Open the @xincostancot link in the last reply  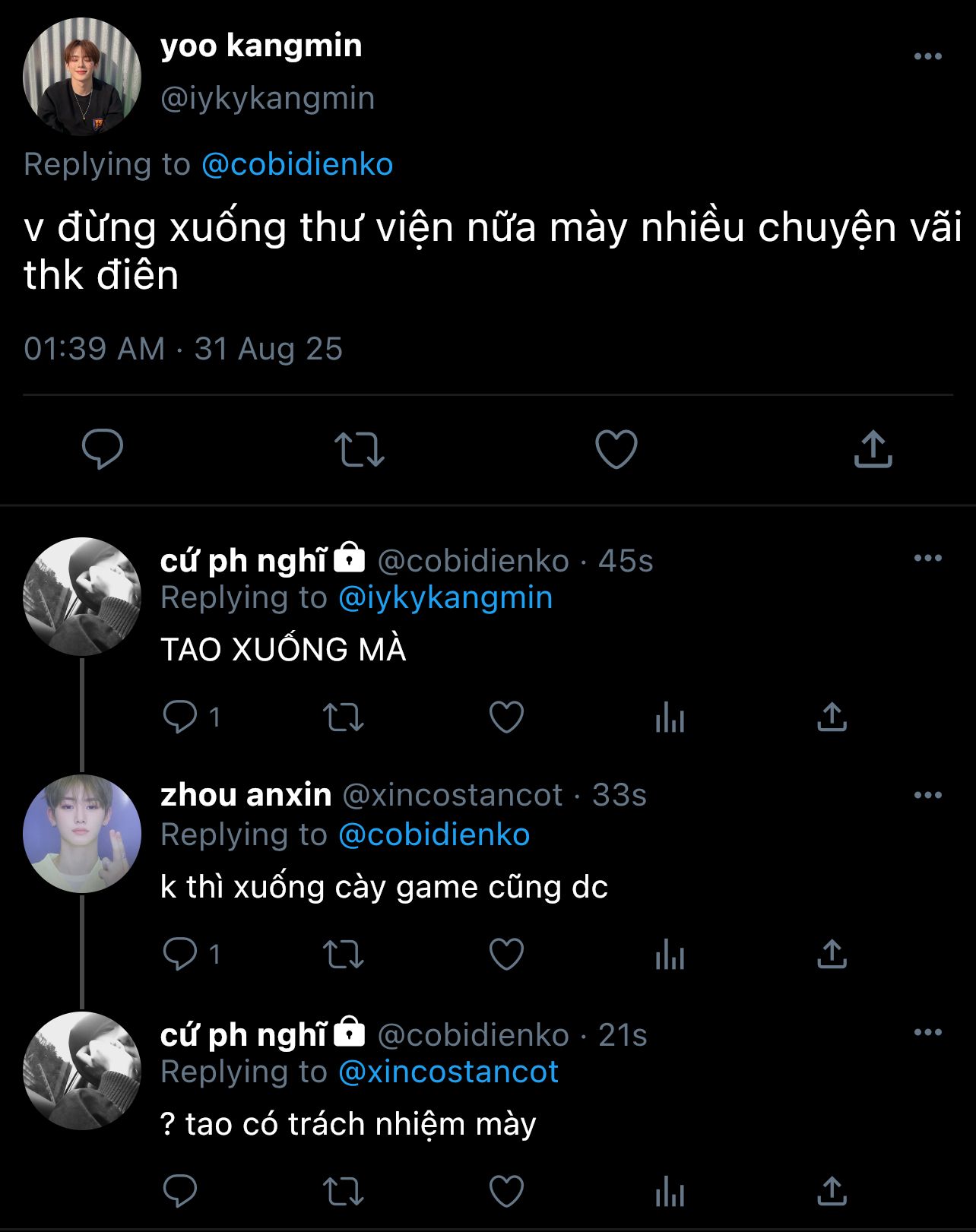[448, 1072]
